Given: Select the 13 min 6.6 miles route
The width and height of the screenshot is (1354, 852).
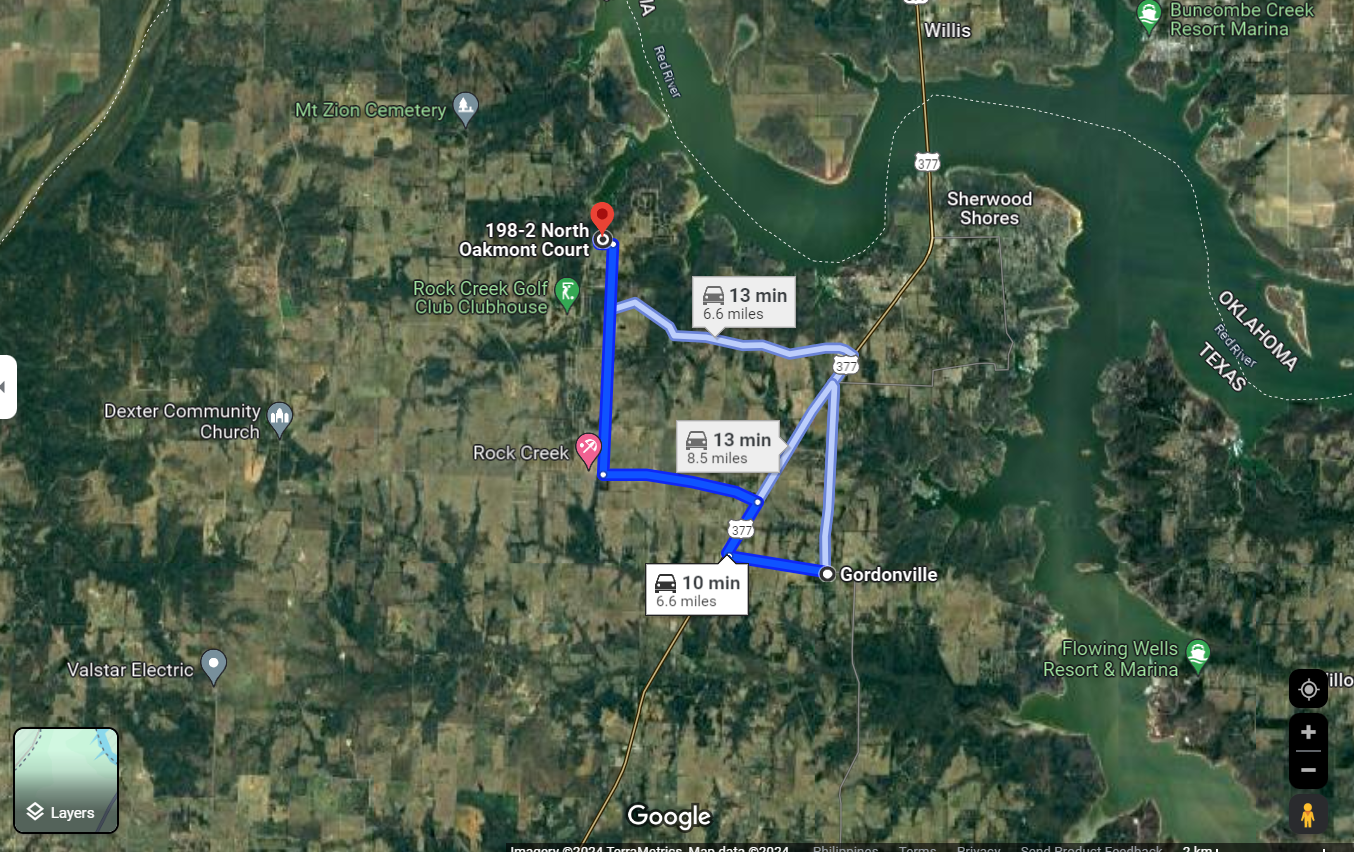Looking at the screenshot, I should pyautogui.click(x=744, y=303).
